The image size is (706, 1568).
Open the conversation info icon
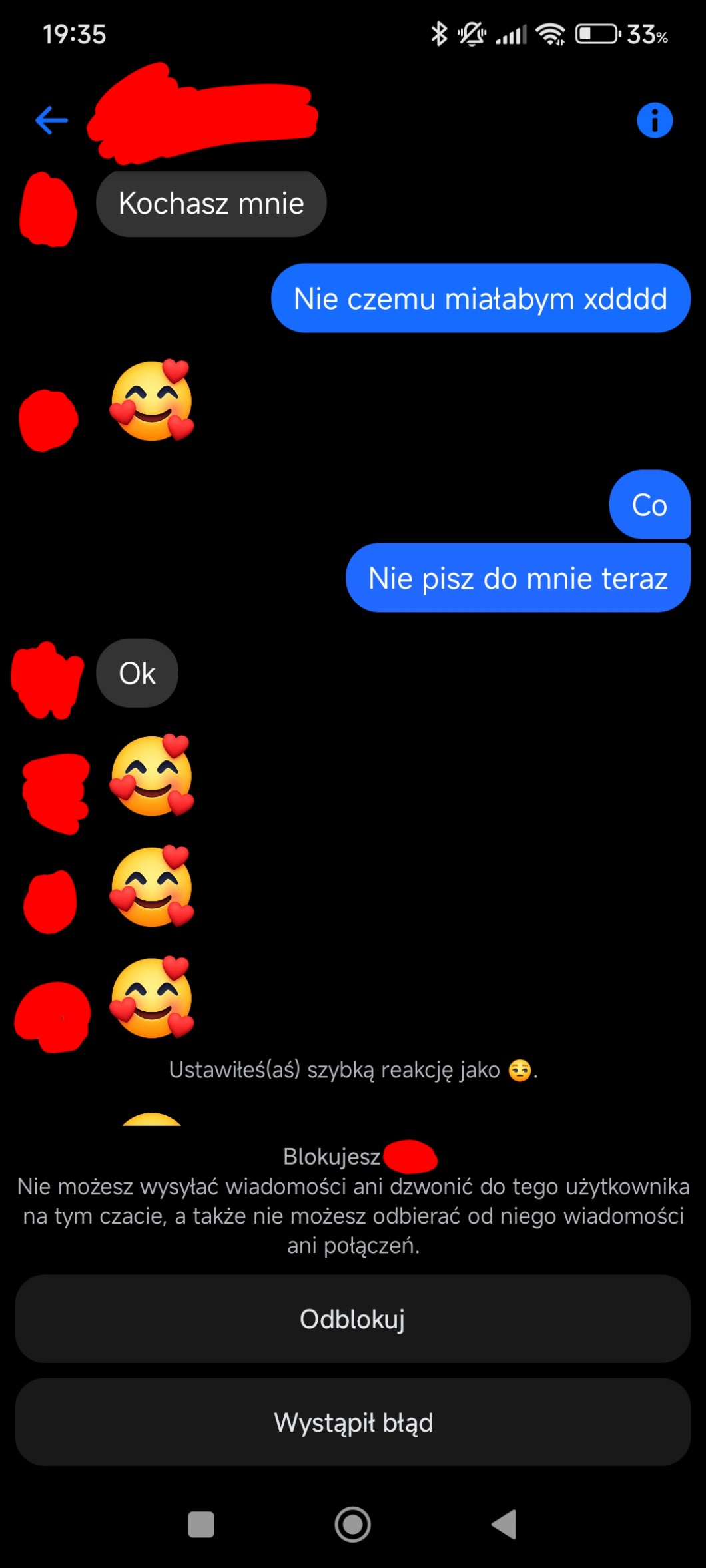[x=654, y=121]
